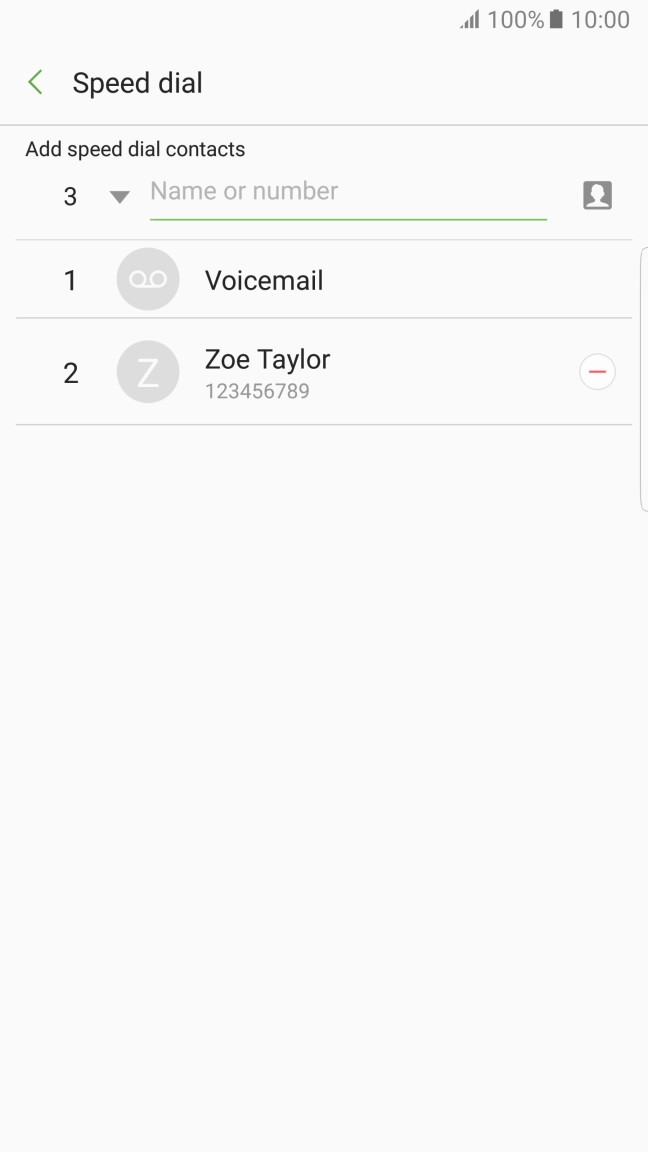Image resolution: width=648 pixels, height=1152 pixels.
Task: Expand the speed dial number dropdown
Action: tap(119, 196)
